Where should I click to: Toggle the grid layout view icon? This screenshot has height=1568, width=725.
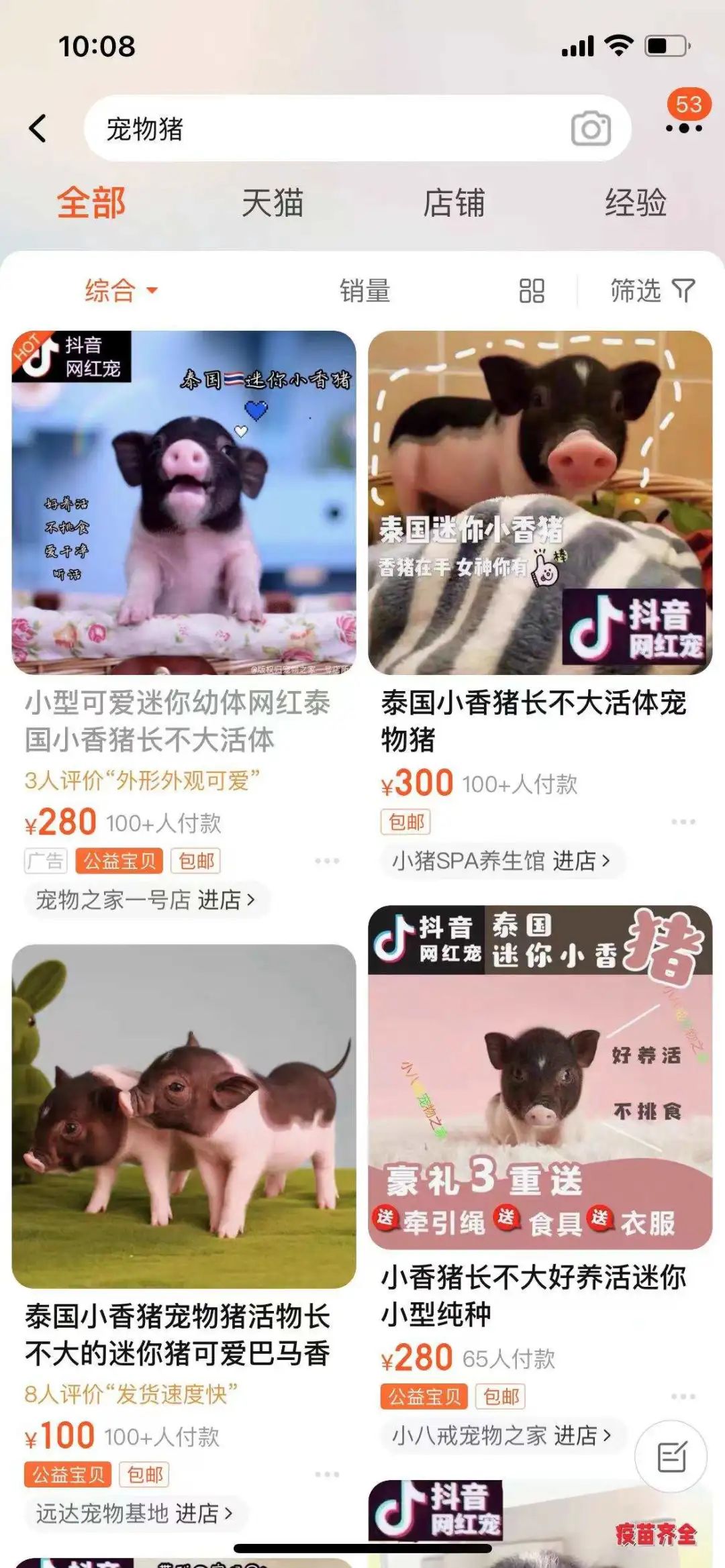[532, 291]
